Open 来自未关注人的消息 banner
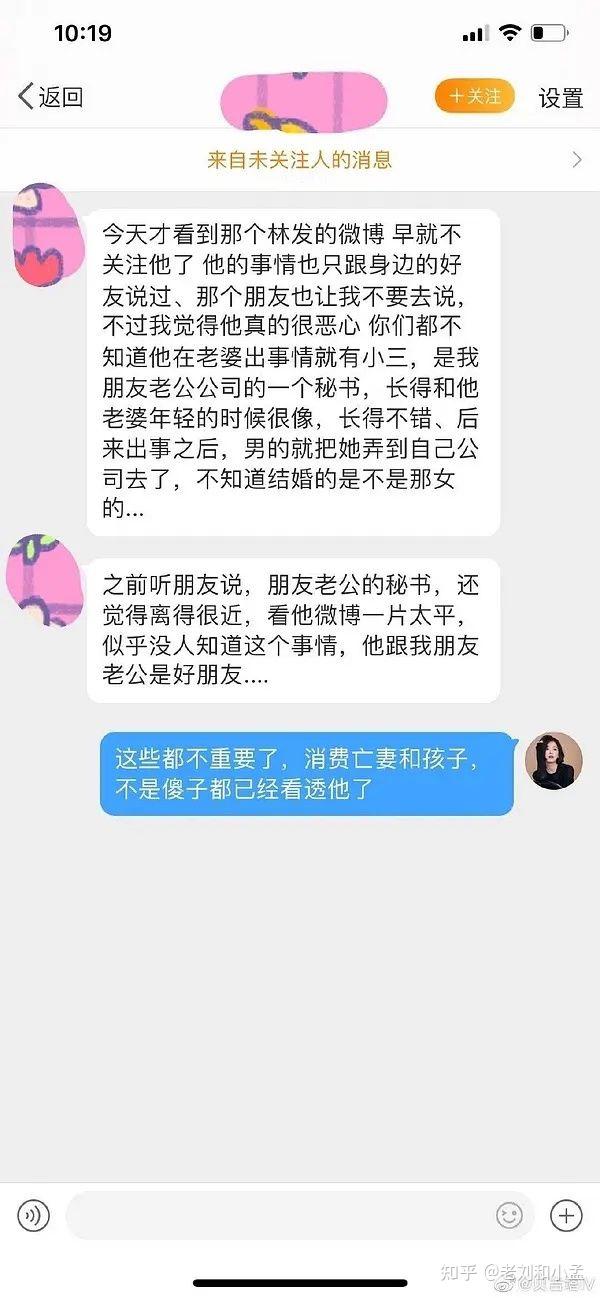This screenshot has width=600, height=1298. (x=300, y=160)
